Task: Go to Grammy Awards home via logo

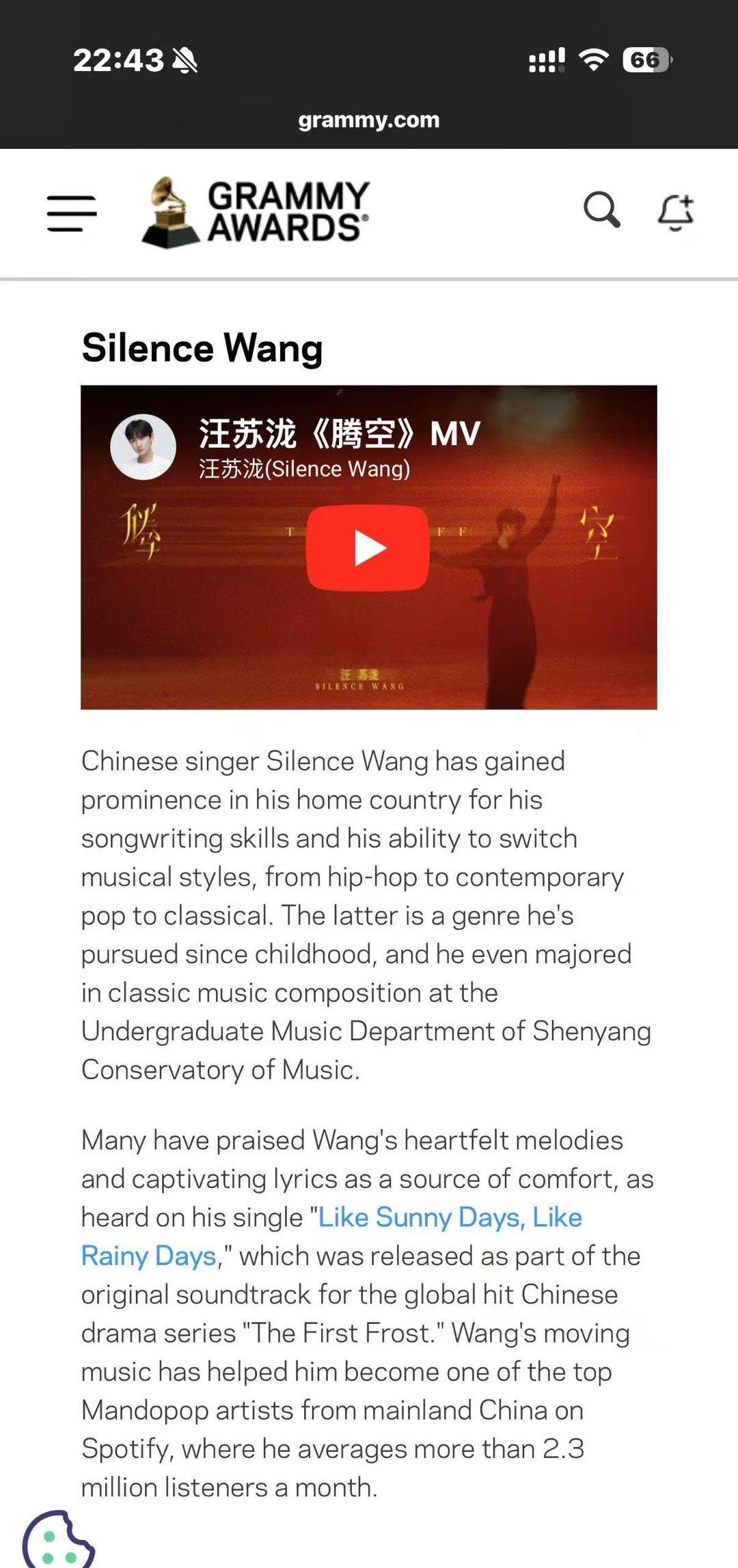Action: [x=256, y=212]
